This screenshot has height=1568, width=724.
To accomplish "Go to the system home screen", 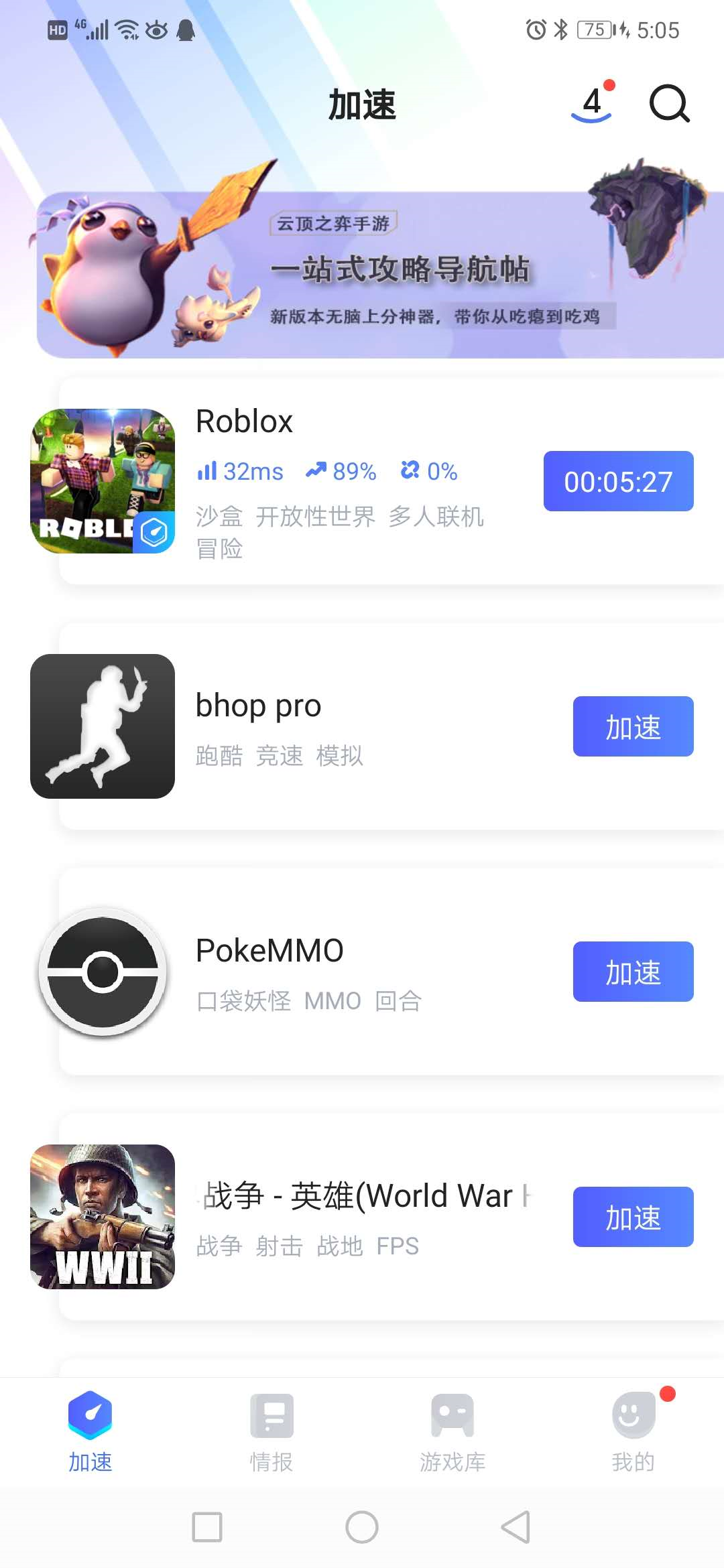I will (362, 1527).
